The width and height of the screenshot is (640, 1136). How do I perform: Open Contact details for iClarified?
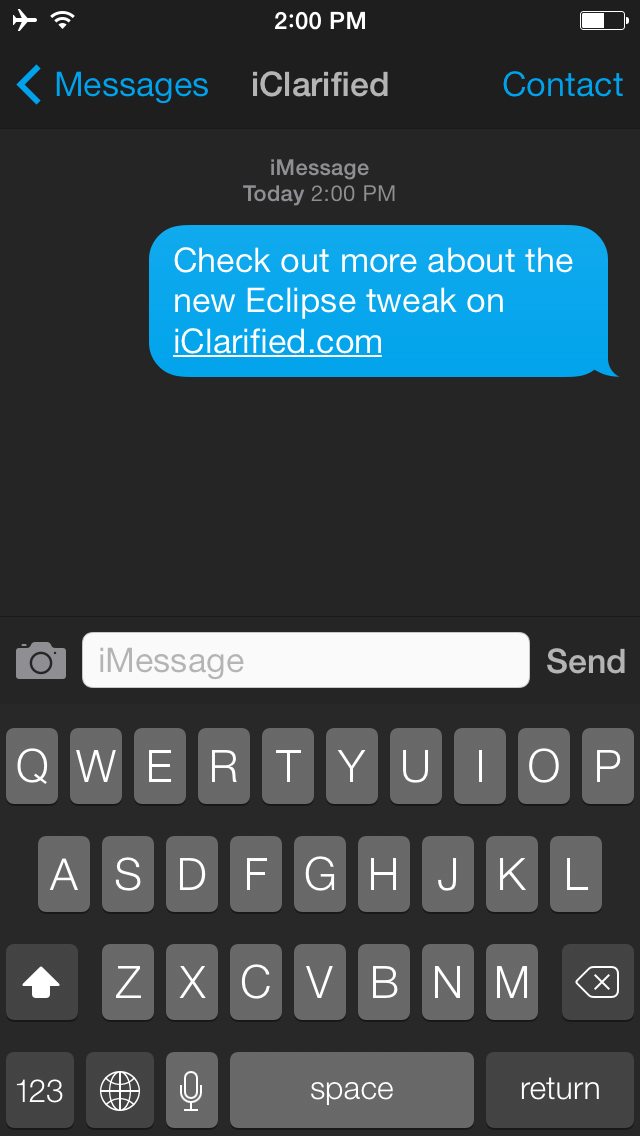pos(562,85)
